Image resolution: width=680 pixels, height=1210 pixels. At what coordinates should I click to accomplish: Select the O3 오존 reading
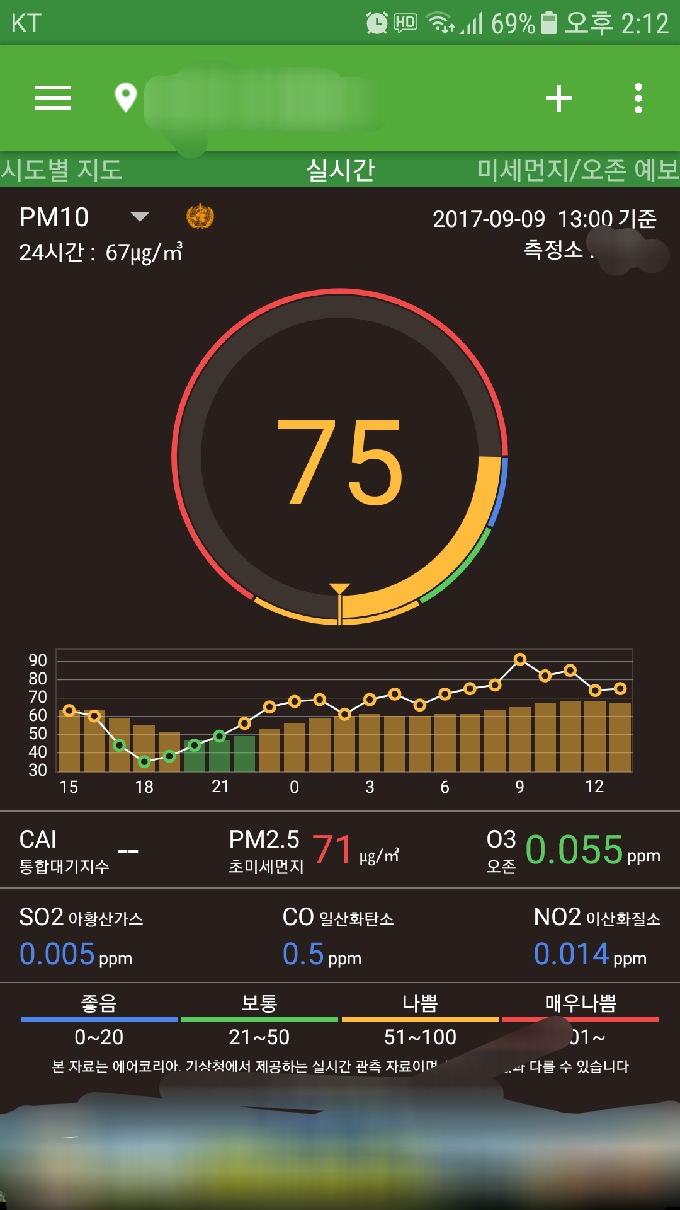(x=572, y=850)
